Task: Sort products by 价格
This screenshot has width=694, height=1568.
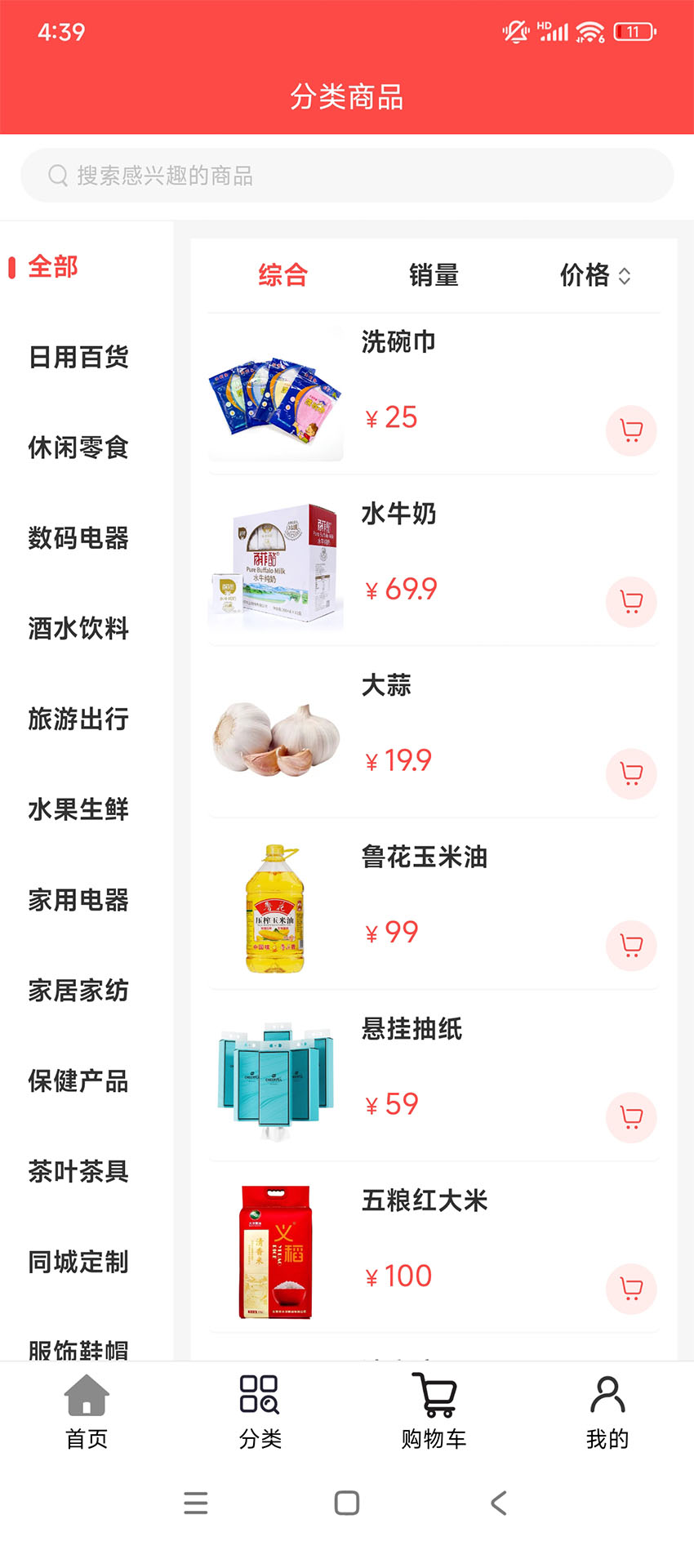Action: point(594,276)
